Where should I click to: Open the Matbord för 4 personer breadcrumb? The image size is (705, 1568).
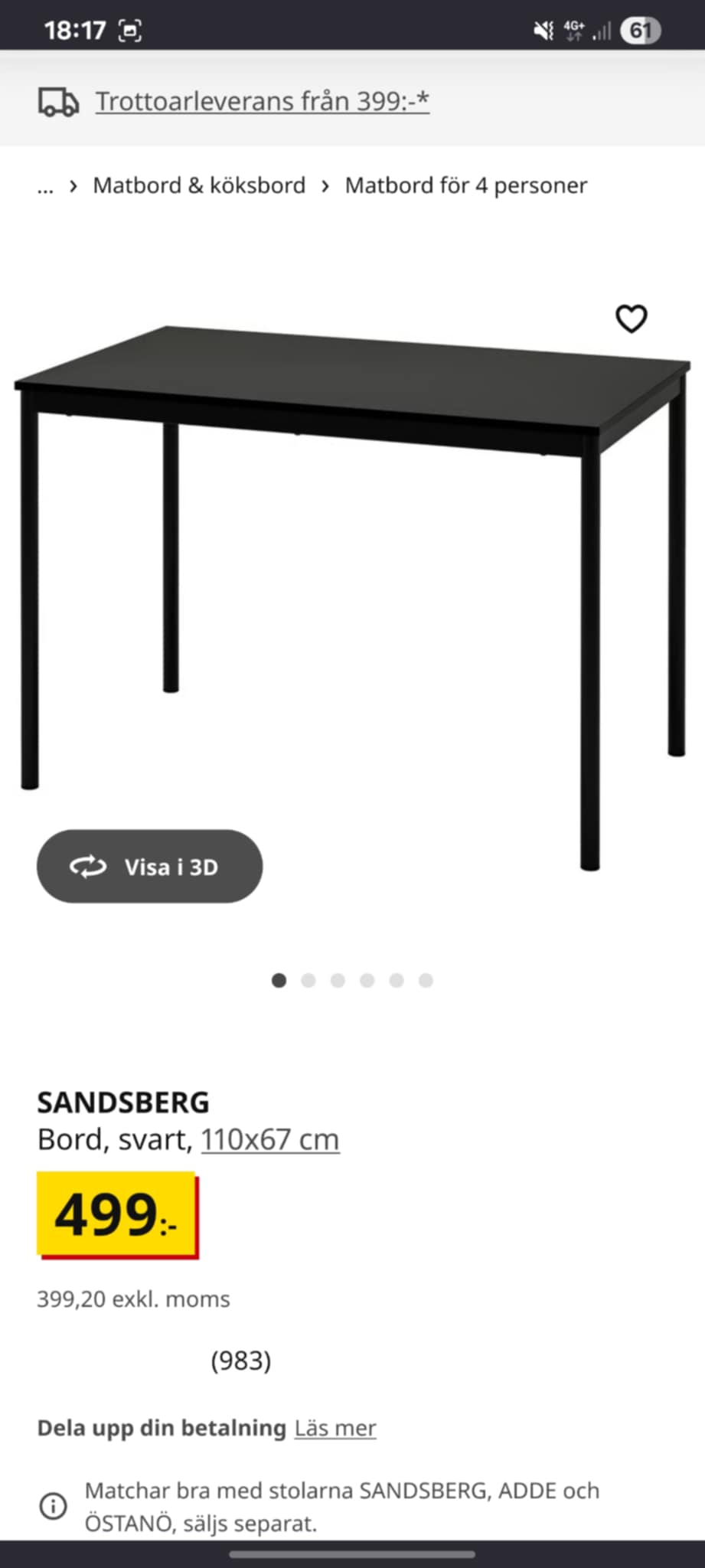[465, 185]
